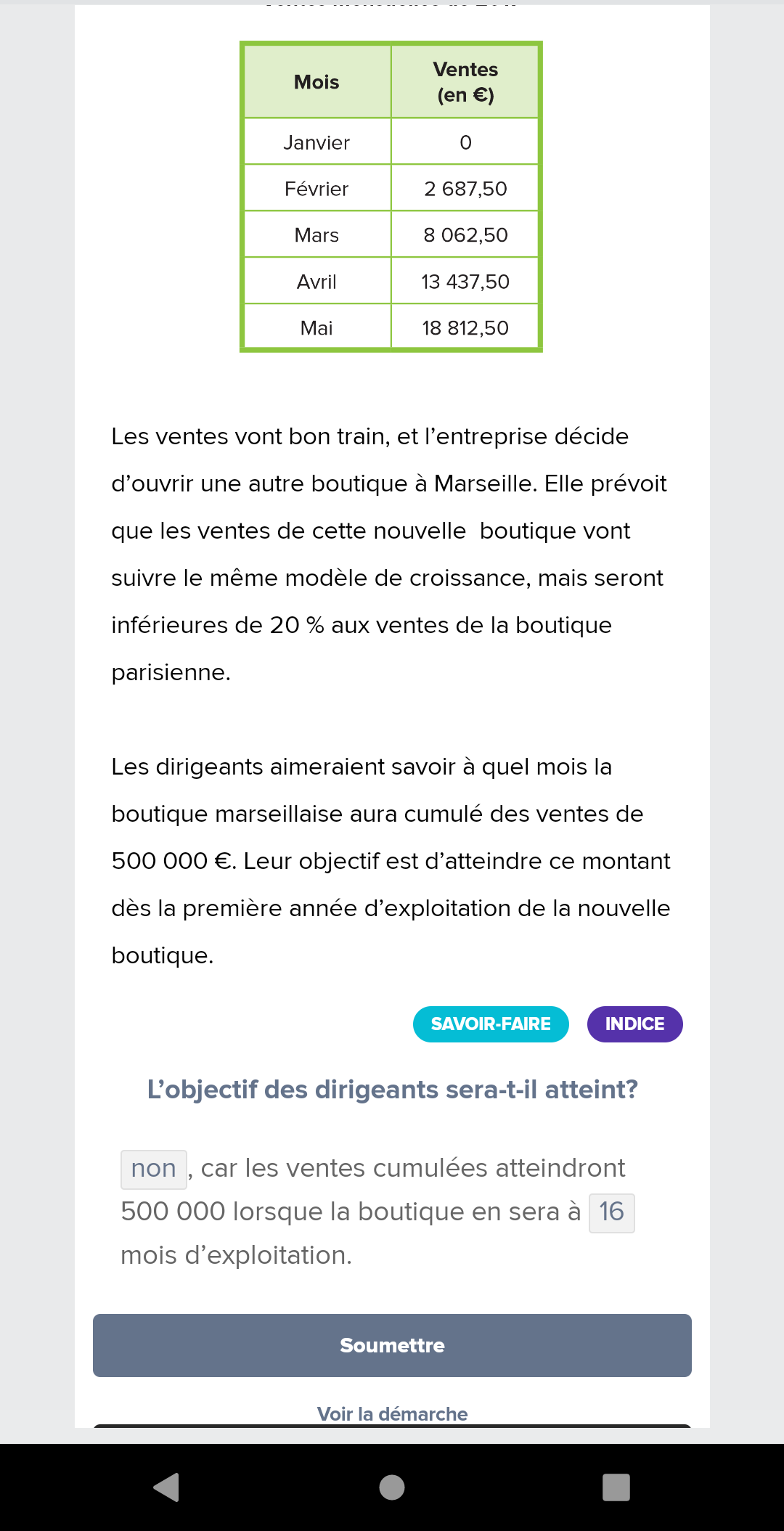Change the "non" answer dropdown
The image size is (784, 1531).
click(x=154, y=1169)
